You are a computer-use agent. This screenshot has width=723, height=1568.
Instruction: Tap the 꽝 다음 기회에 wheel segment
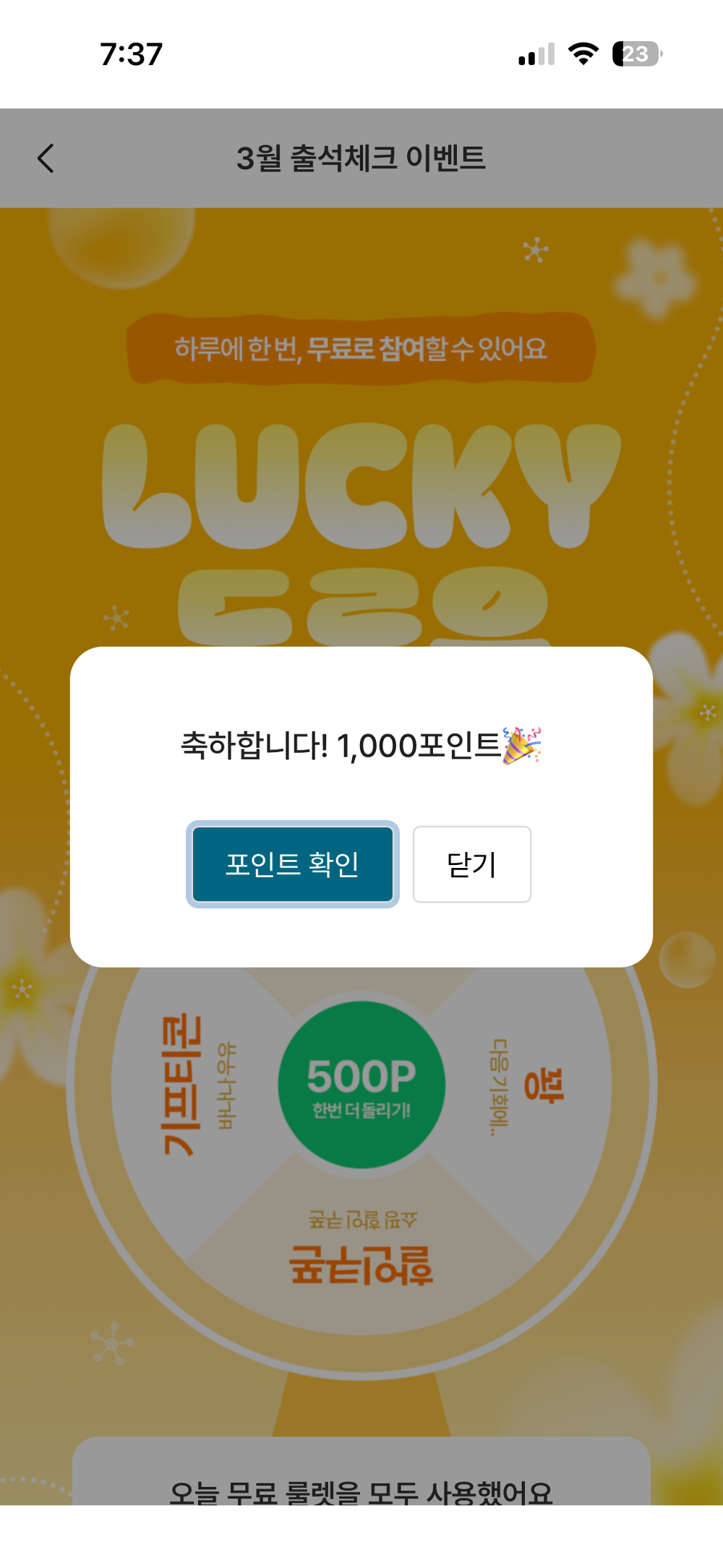(x=539, y=1085)
